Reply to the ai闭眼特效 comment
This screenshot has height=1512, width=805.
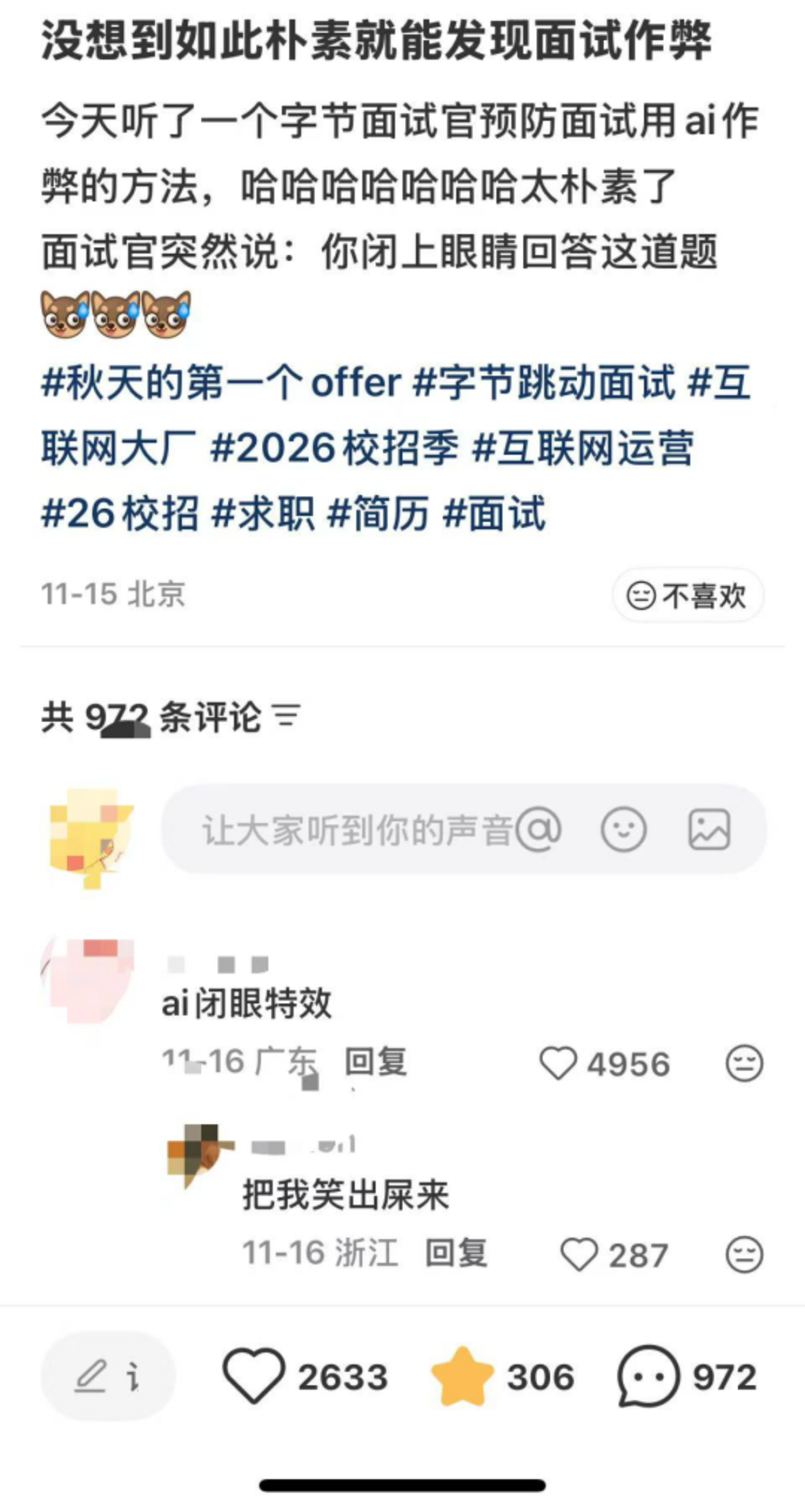(375, 1061)
